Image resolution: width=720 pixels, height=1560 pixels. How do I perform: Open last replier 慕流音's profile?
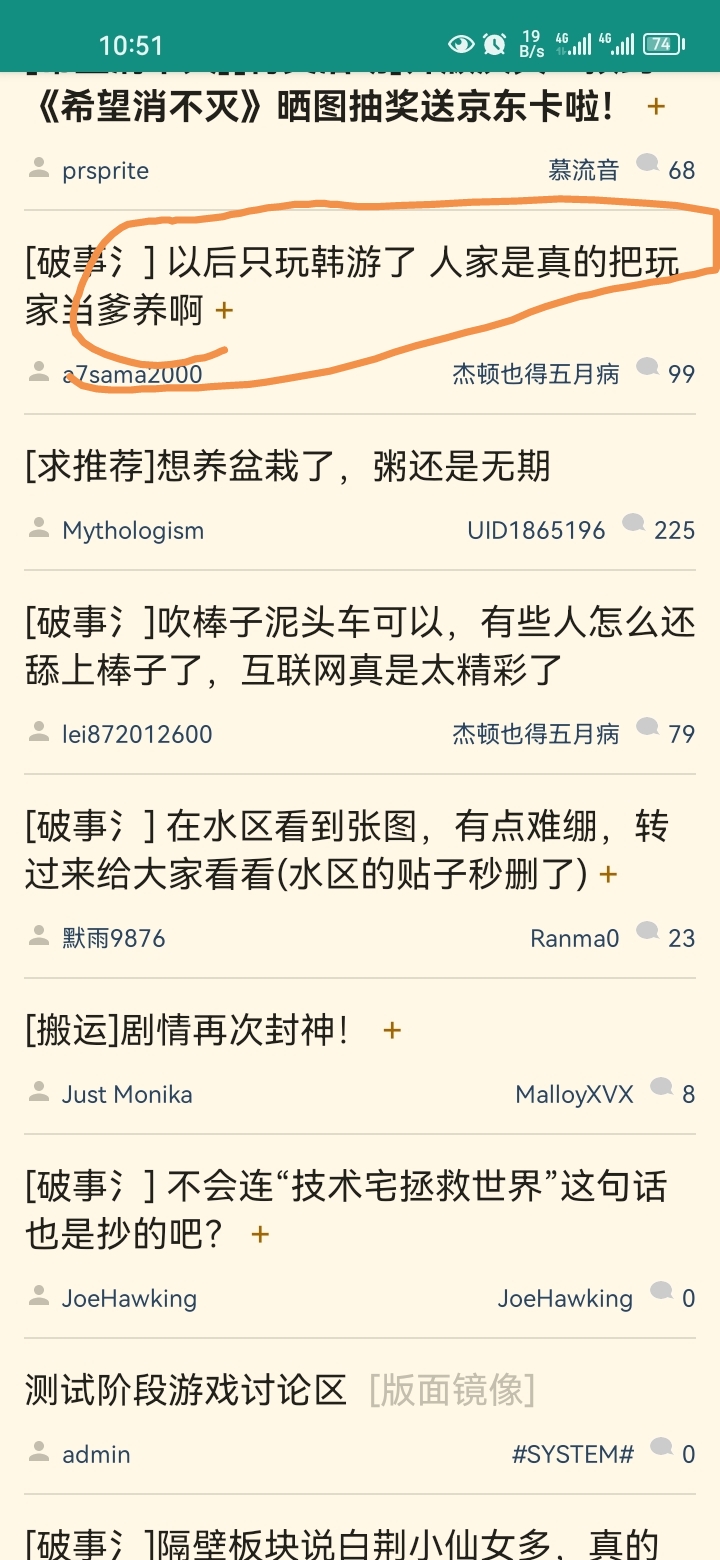point(583,170)
